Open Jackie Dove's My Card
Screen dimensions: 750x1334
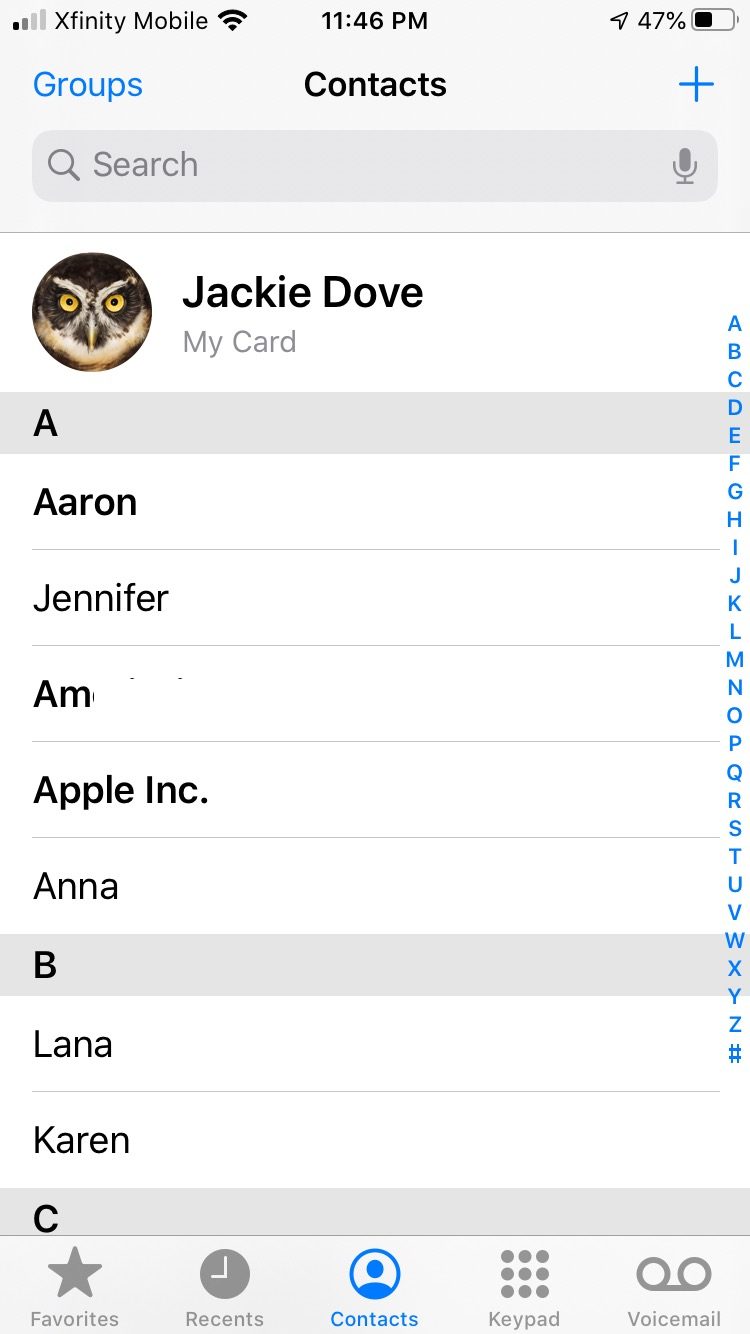pyautogui.click(x=300, y=312)
